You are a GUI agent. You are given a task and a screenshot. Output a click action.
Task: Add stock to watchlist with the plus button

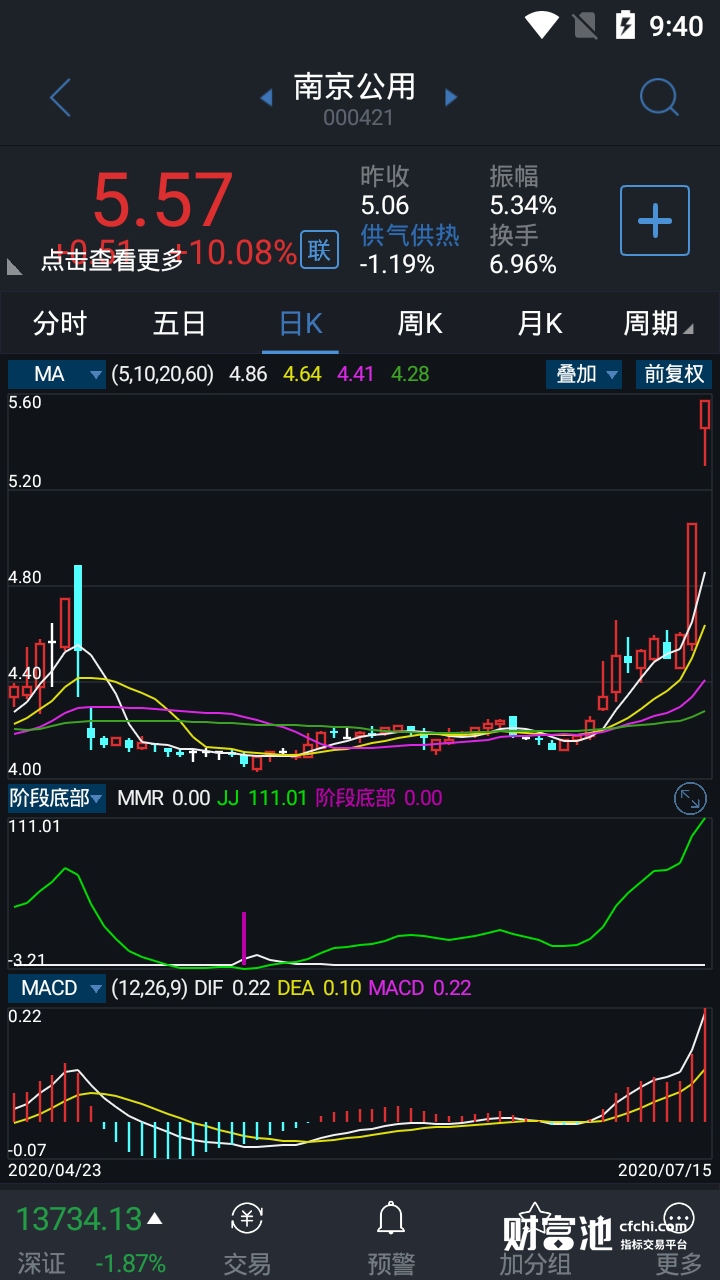655,220
